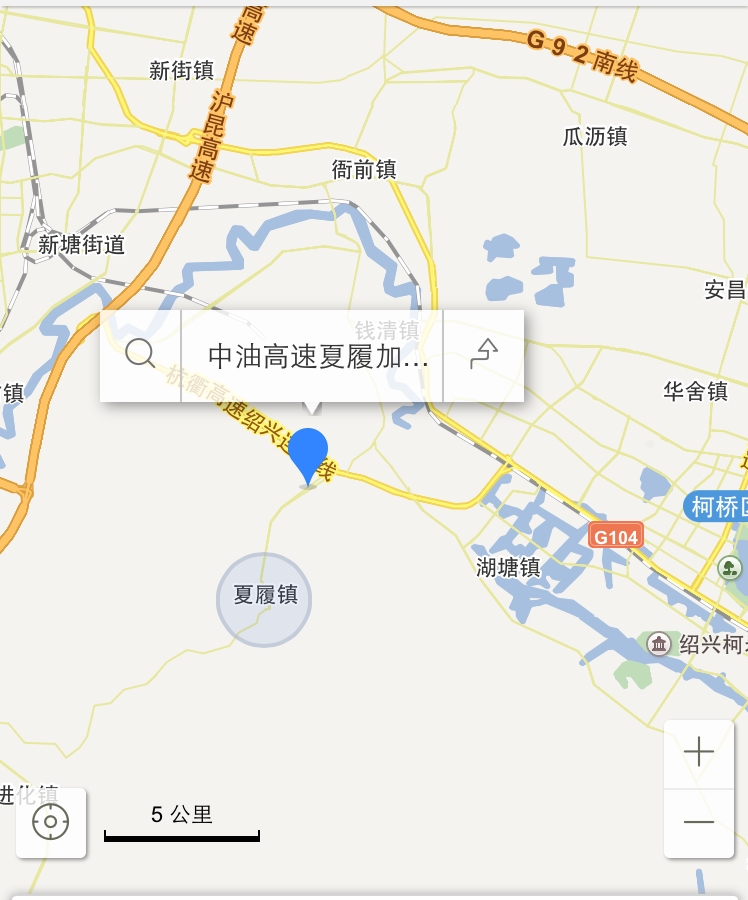Zoom out of the map

pyautogui.click(x=698, y=822)
